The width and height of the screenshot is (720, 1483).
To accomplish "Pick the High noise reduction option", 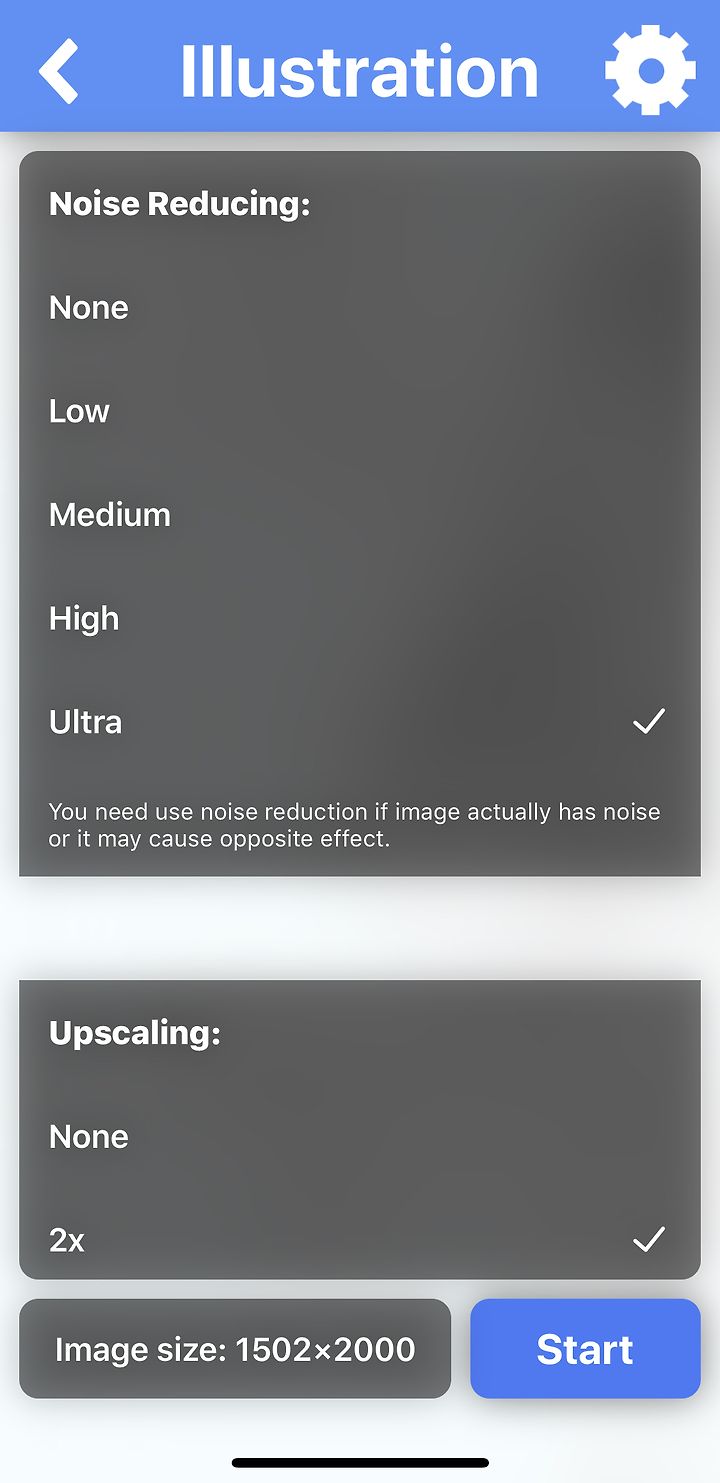I will pos(360,619).
